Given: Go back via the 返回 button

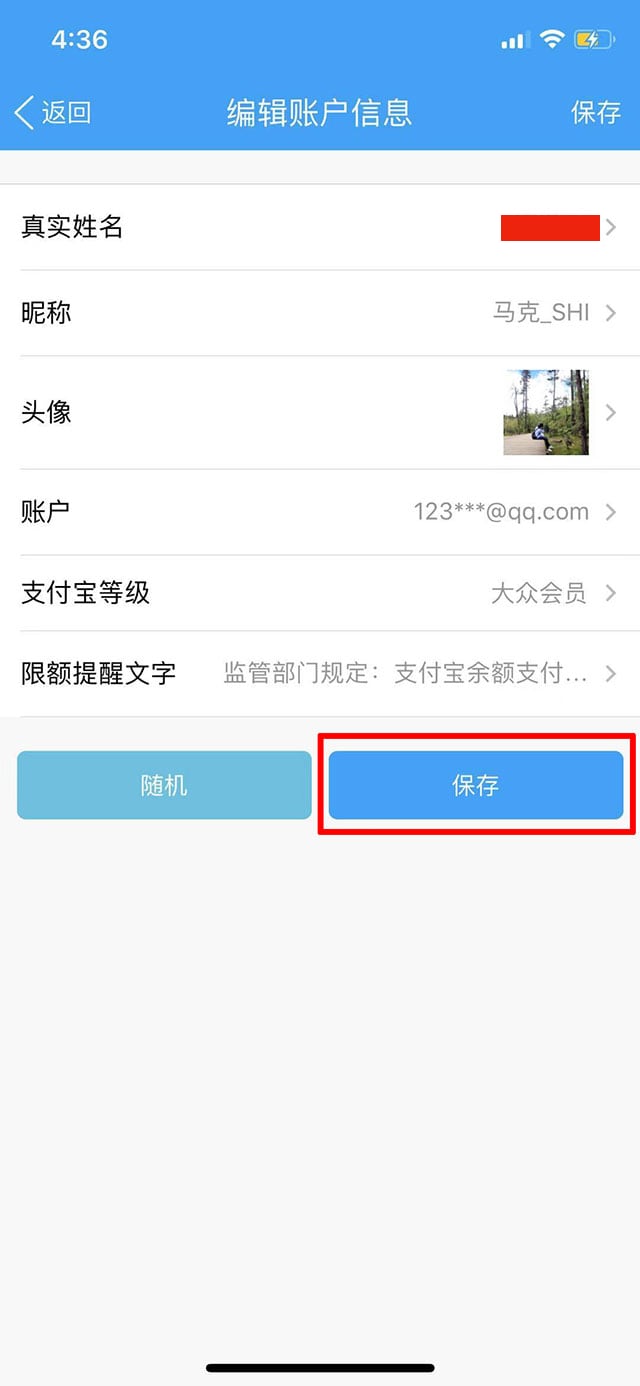Looking at the screenshot, I should pos(54,112).
